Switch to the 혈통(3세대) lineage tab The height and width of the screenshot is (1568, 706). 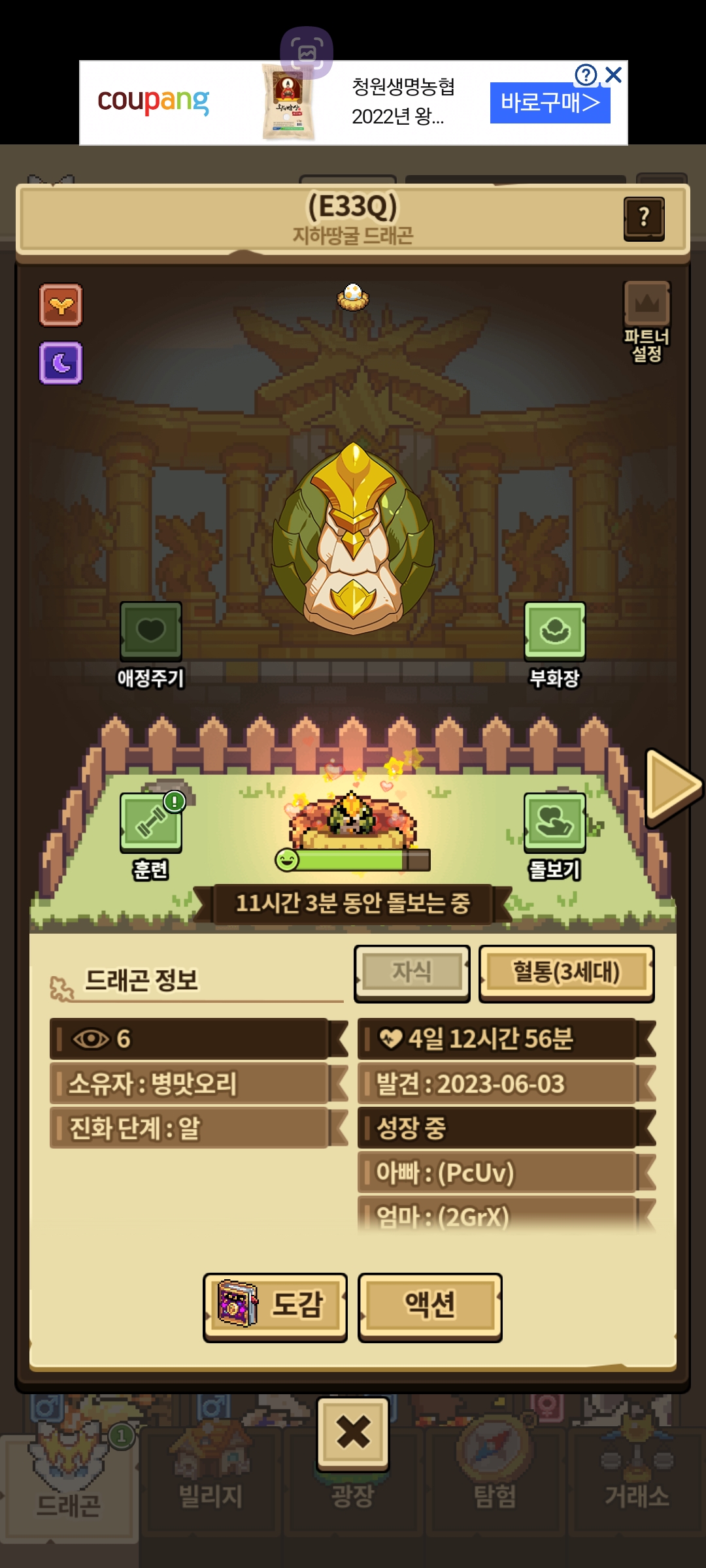tap(566, 972)
